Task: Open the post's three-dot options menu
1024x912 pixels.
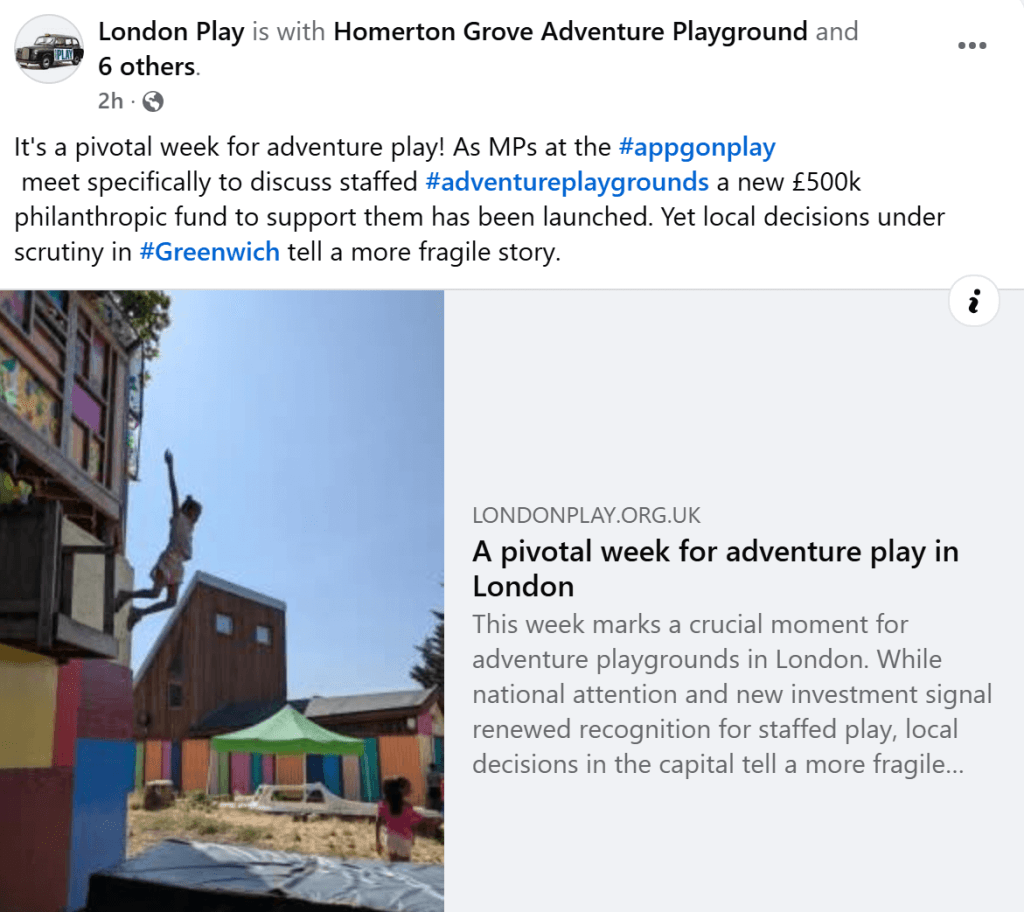Action: 972,46
